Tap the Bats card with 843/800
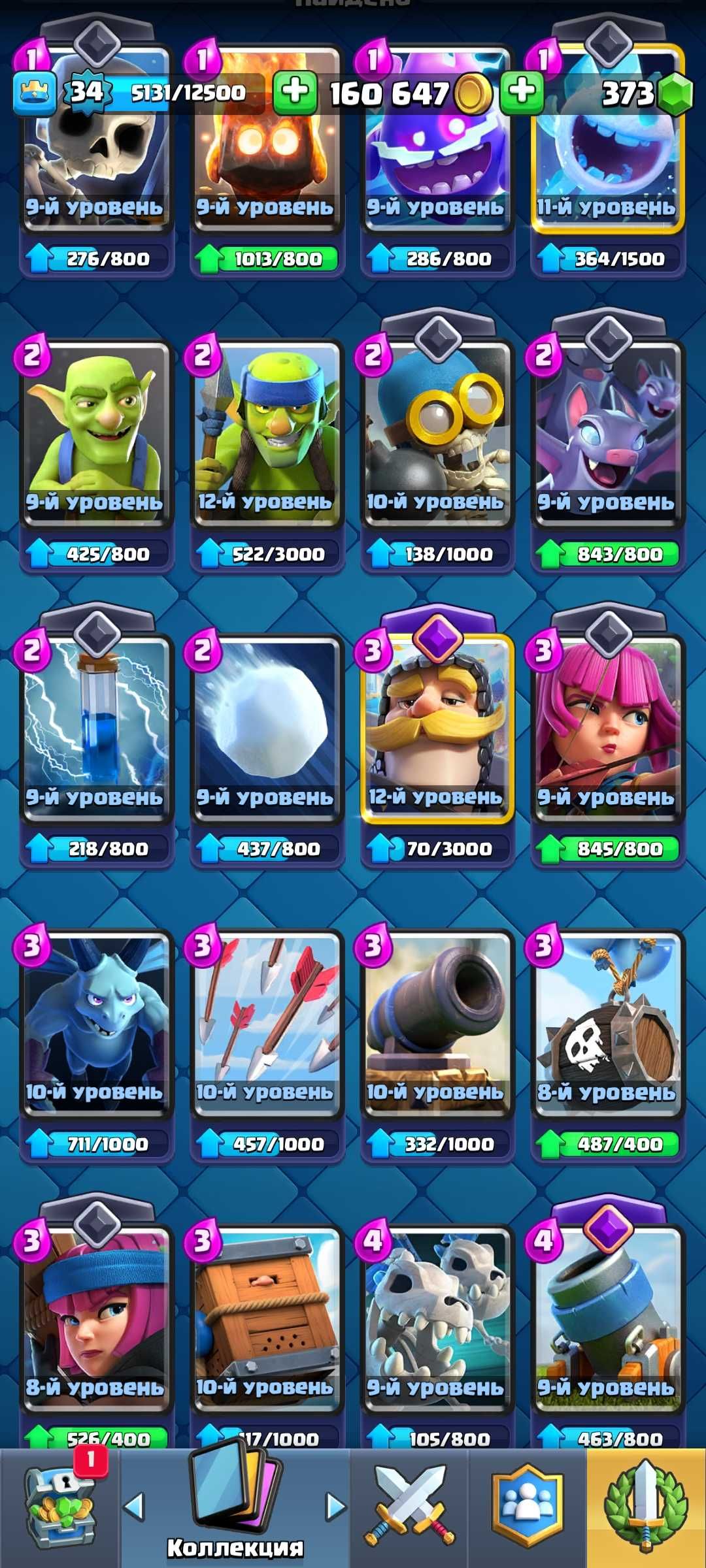The image size is (706, 1568). coord(607,434)
